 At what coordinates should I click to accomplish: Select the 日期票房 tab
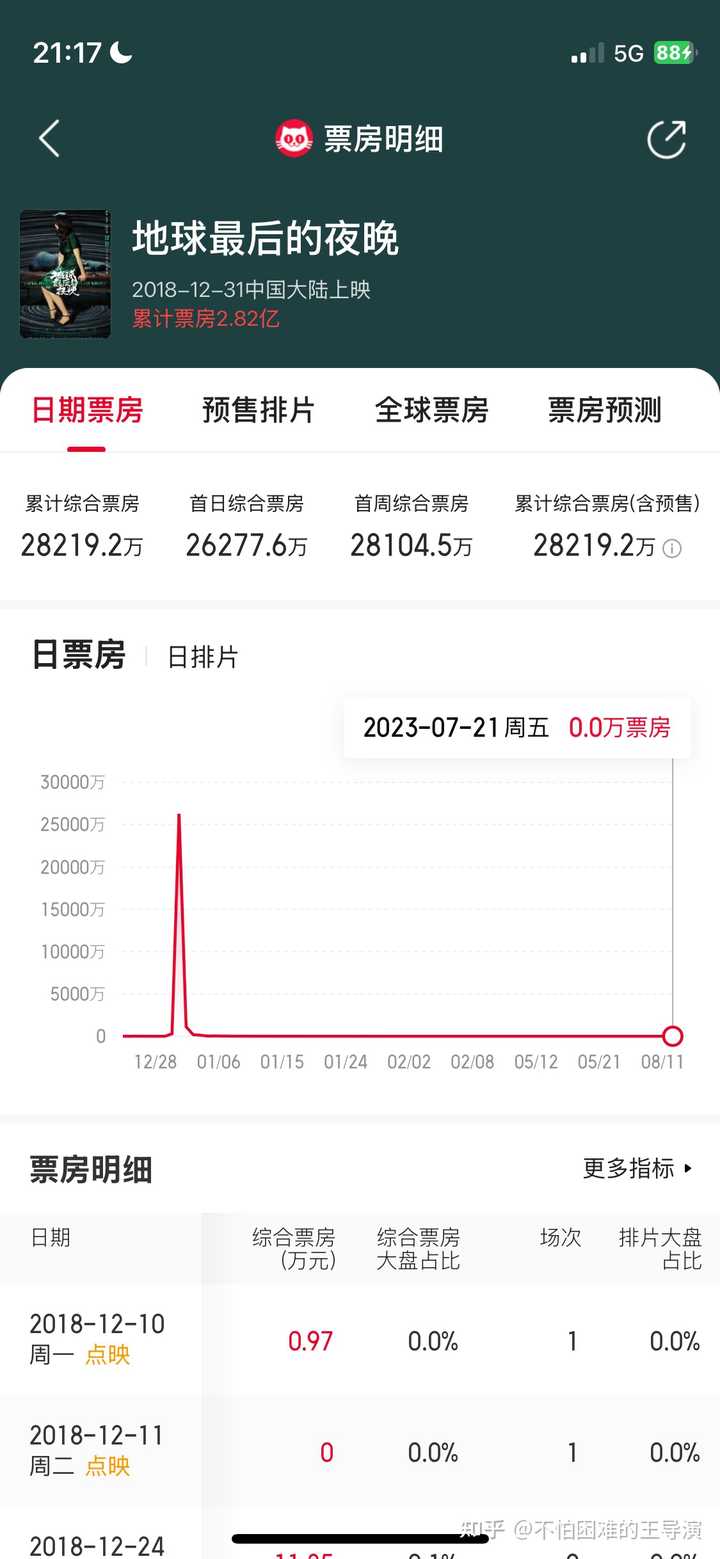coord(87,411)
